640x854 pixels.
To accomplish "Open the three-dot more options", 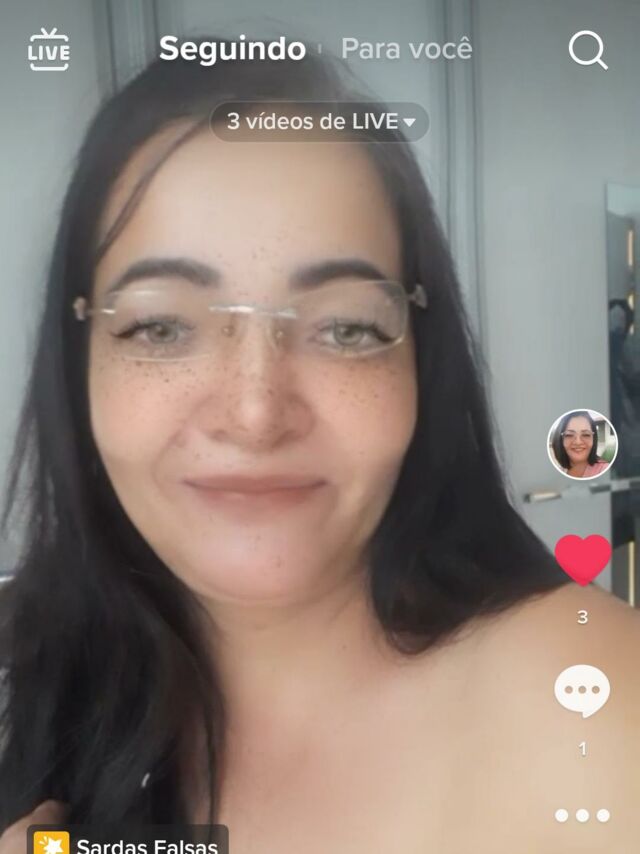I will [x=582, y=815].
